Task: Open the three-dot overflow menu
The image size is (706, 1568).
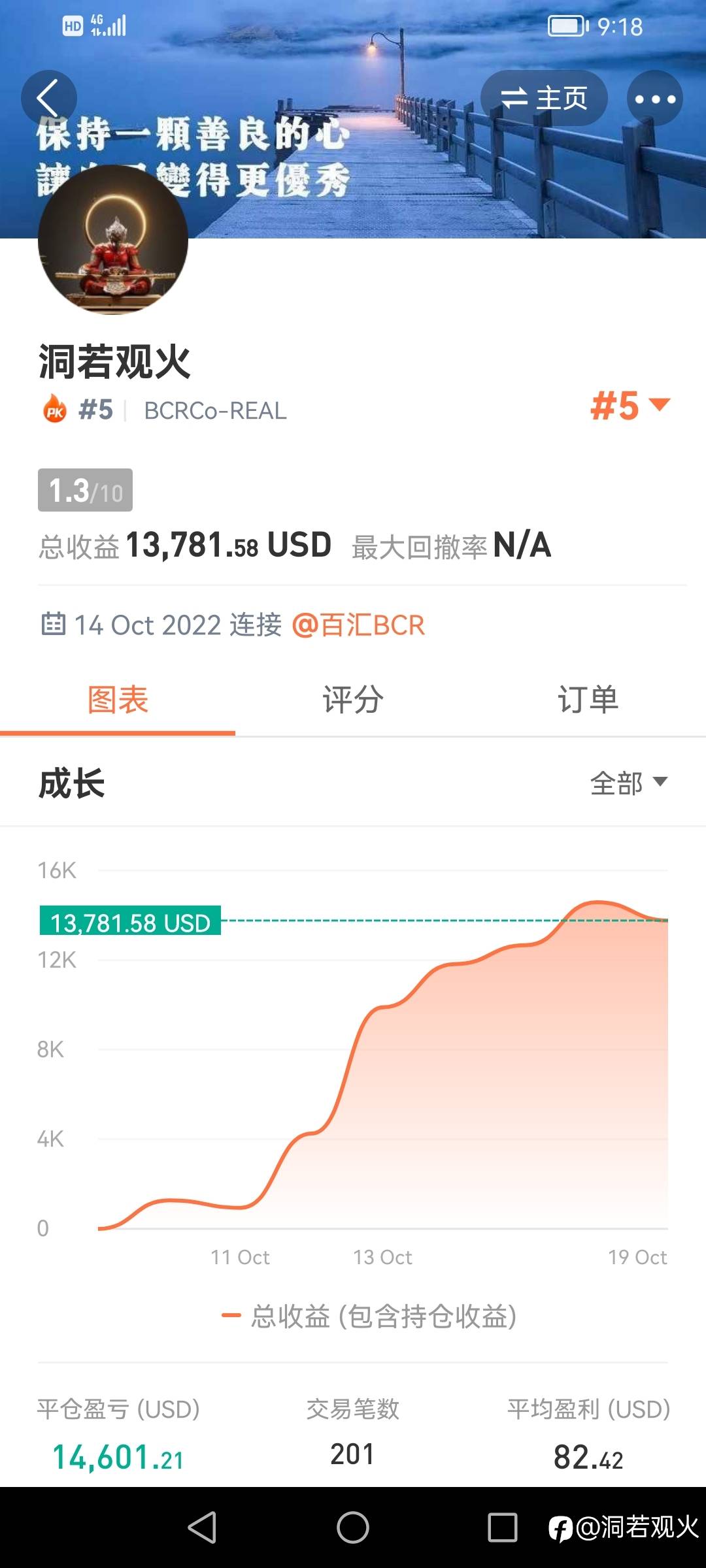Action: coord(655,98)
